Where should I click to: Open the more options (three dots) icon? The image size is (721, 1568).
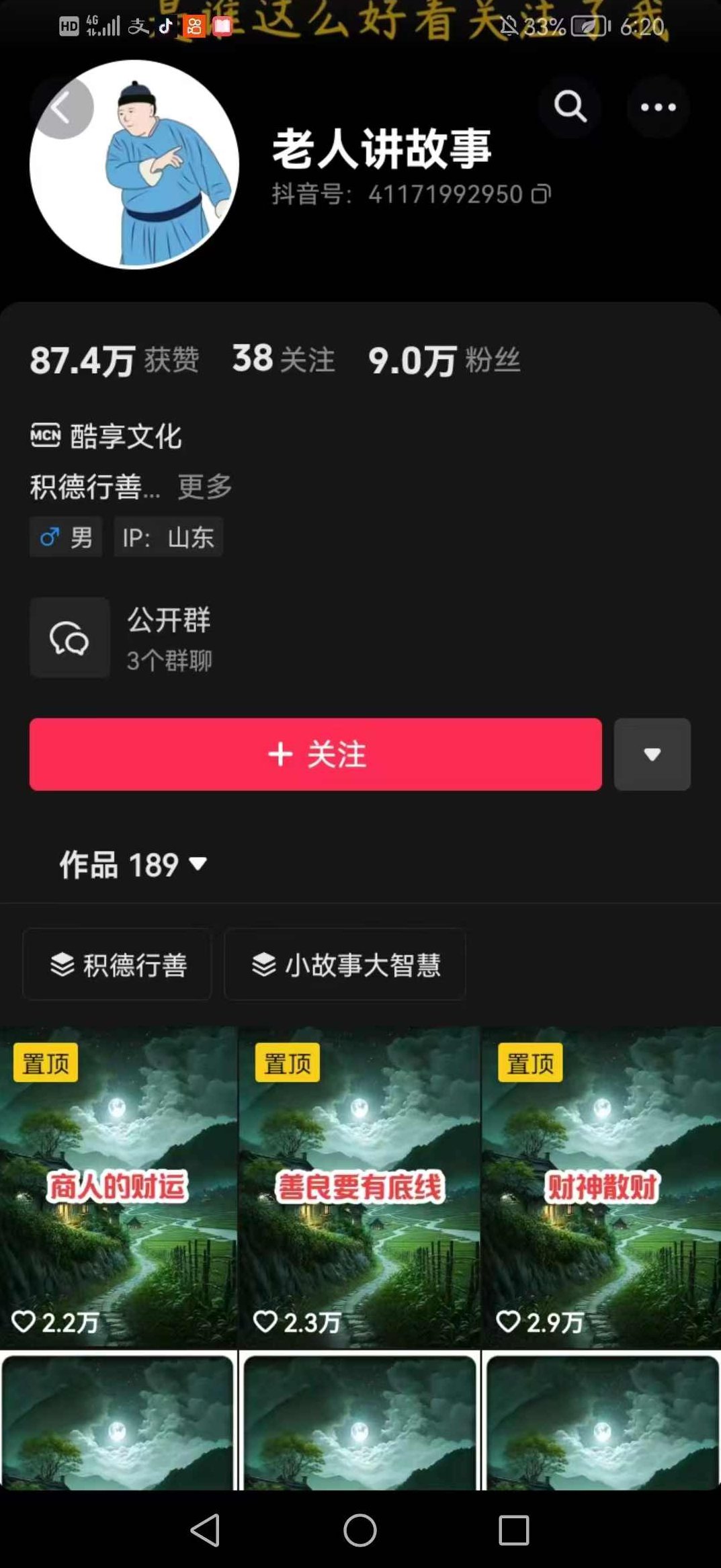tap(657, 107)
